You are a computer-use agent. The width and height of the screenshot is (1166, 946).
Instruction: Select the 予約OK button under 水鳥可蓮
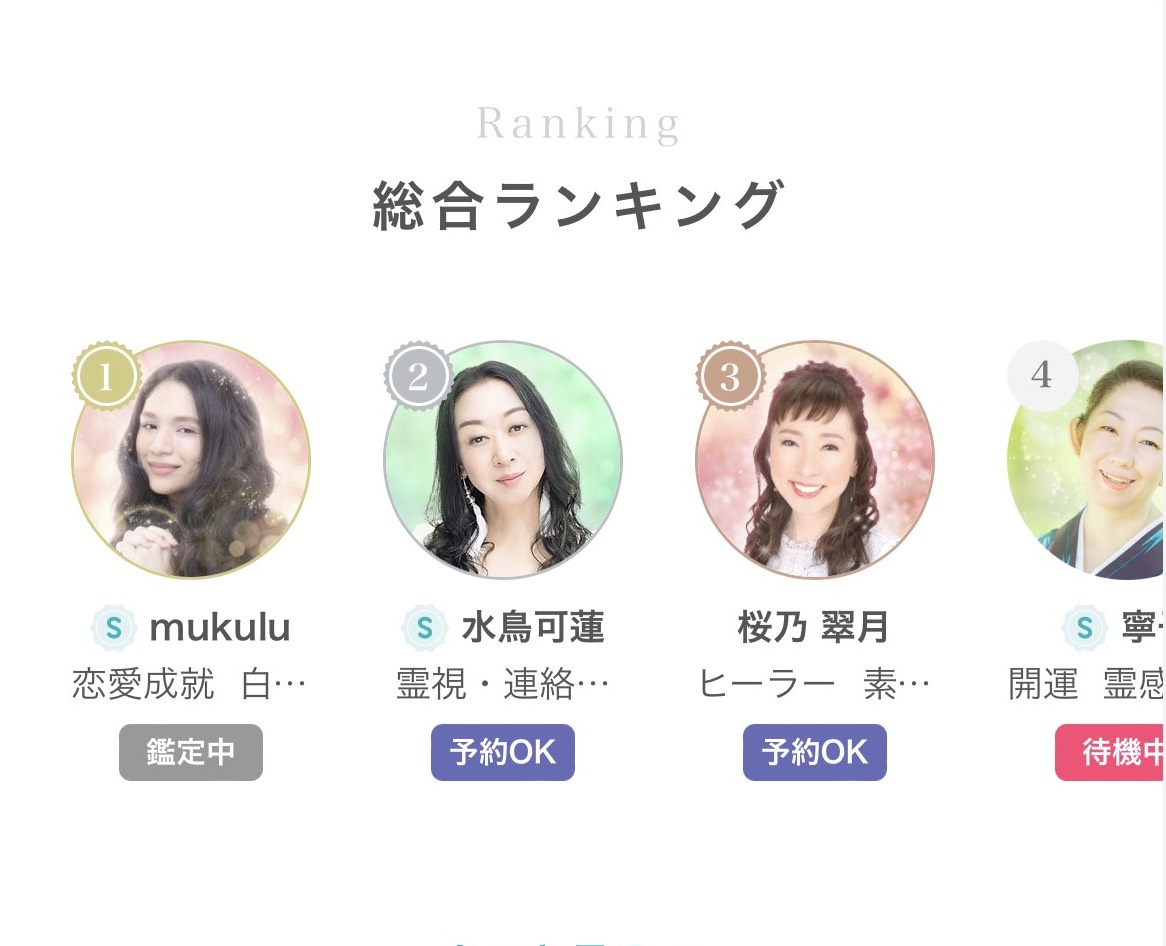click(x=503, y=752)
